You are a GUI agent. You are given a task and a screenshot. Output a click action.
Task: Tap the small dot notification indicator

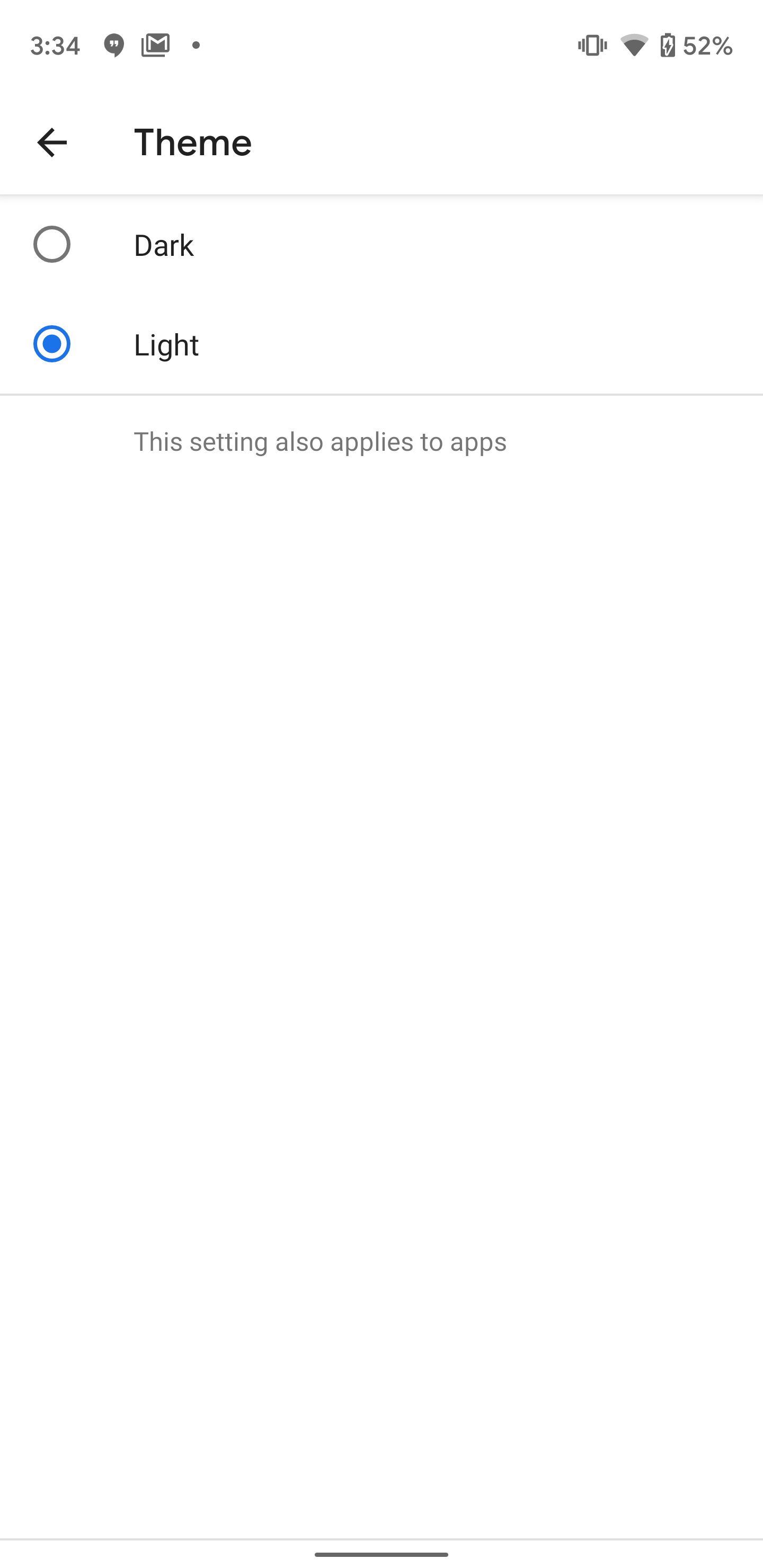196,44
